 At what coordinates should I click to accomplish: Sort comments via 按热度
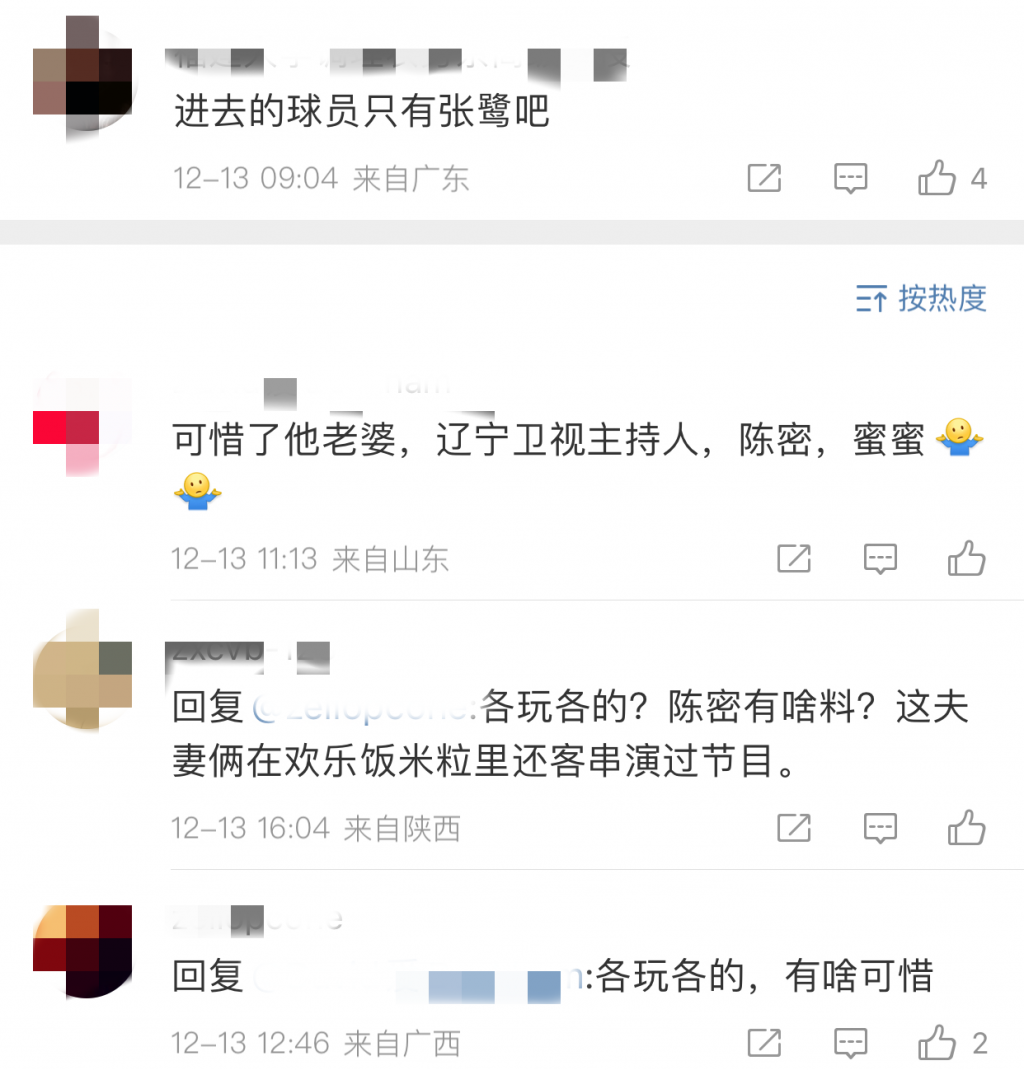point(921,298)
